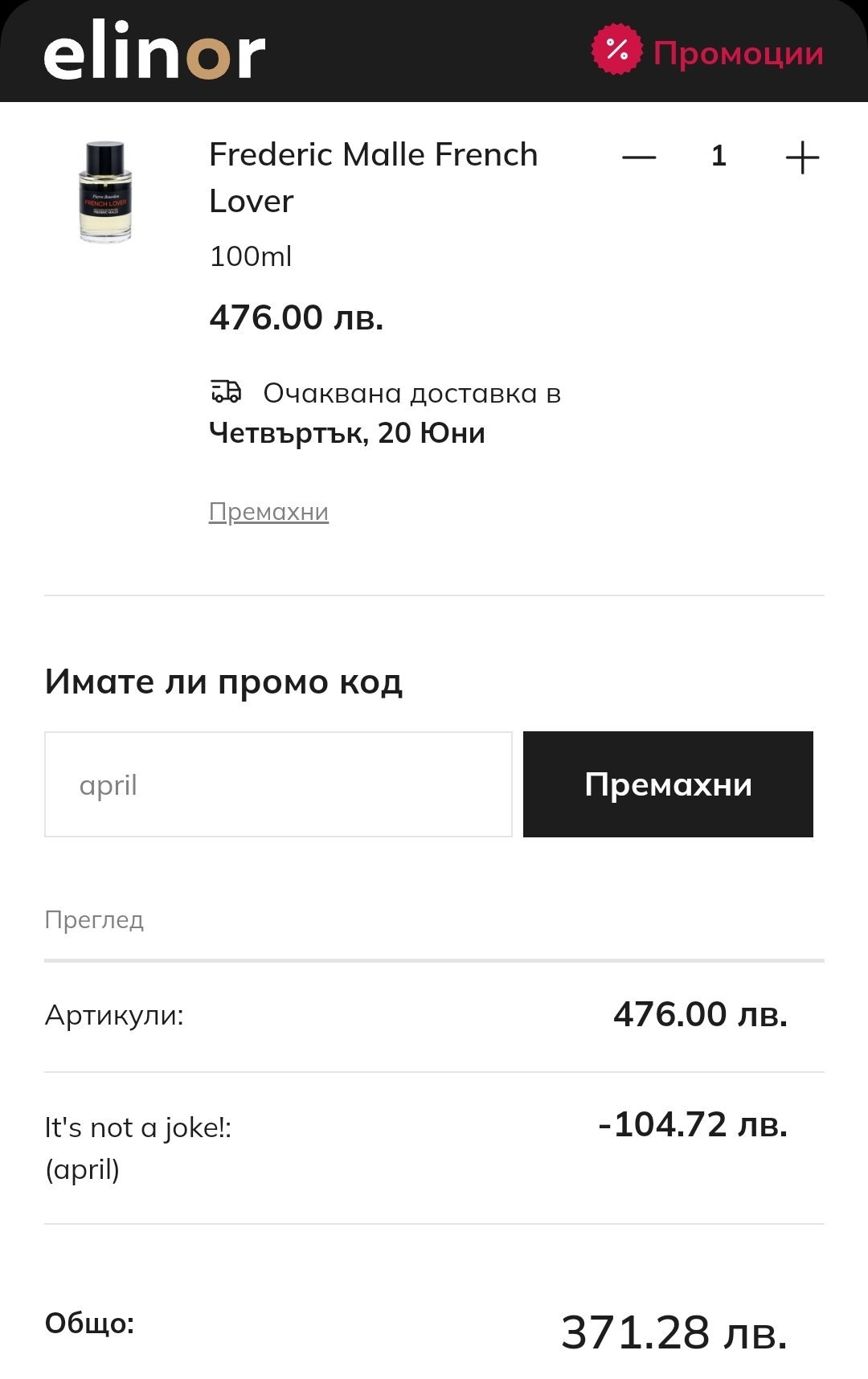Focus the promo code field
Screen dimensions: 868x1379
point(278,784)
